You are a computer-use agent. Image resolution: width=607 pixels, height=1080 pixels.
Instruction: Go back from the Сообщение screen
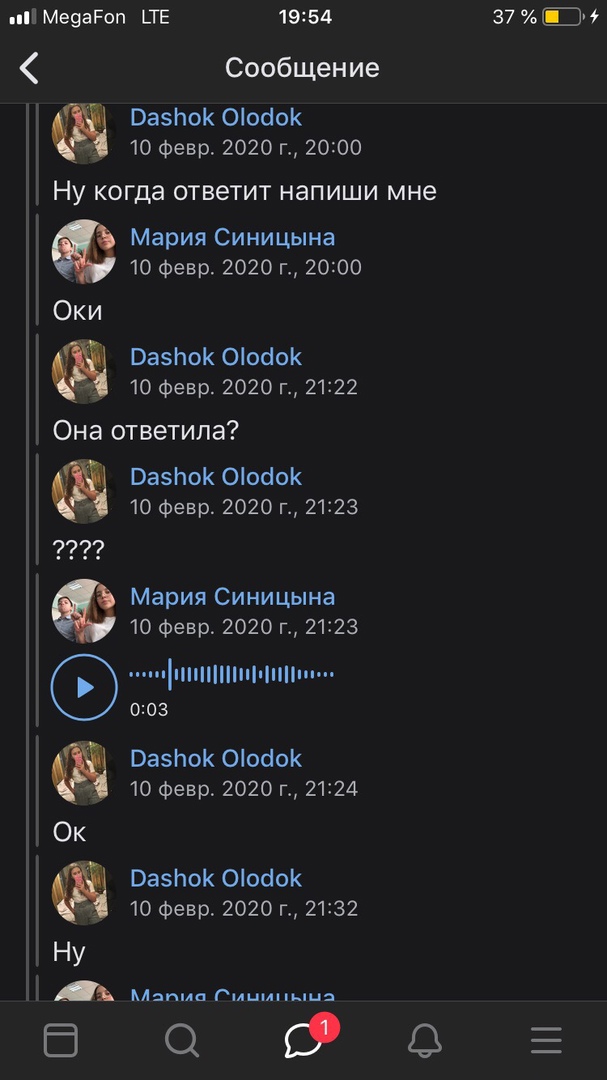pos(30,68)
